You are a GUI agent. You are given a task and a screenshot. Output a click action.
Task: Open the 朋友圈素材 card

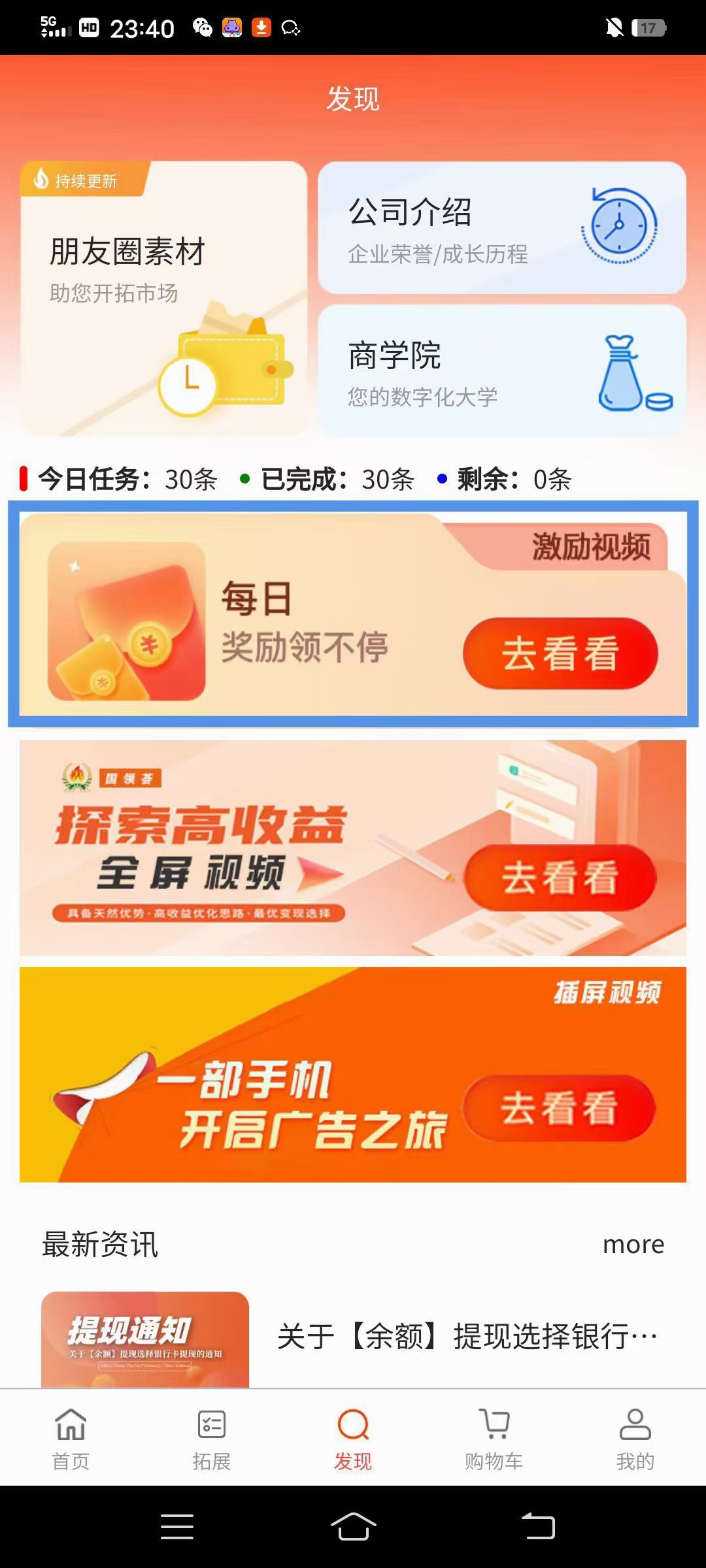pos(163,298)
